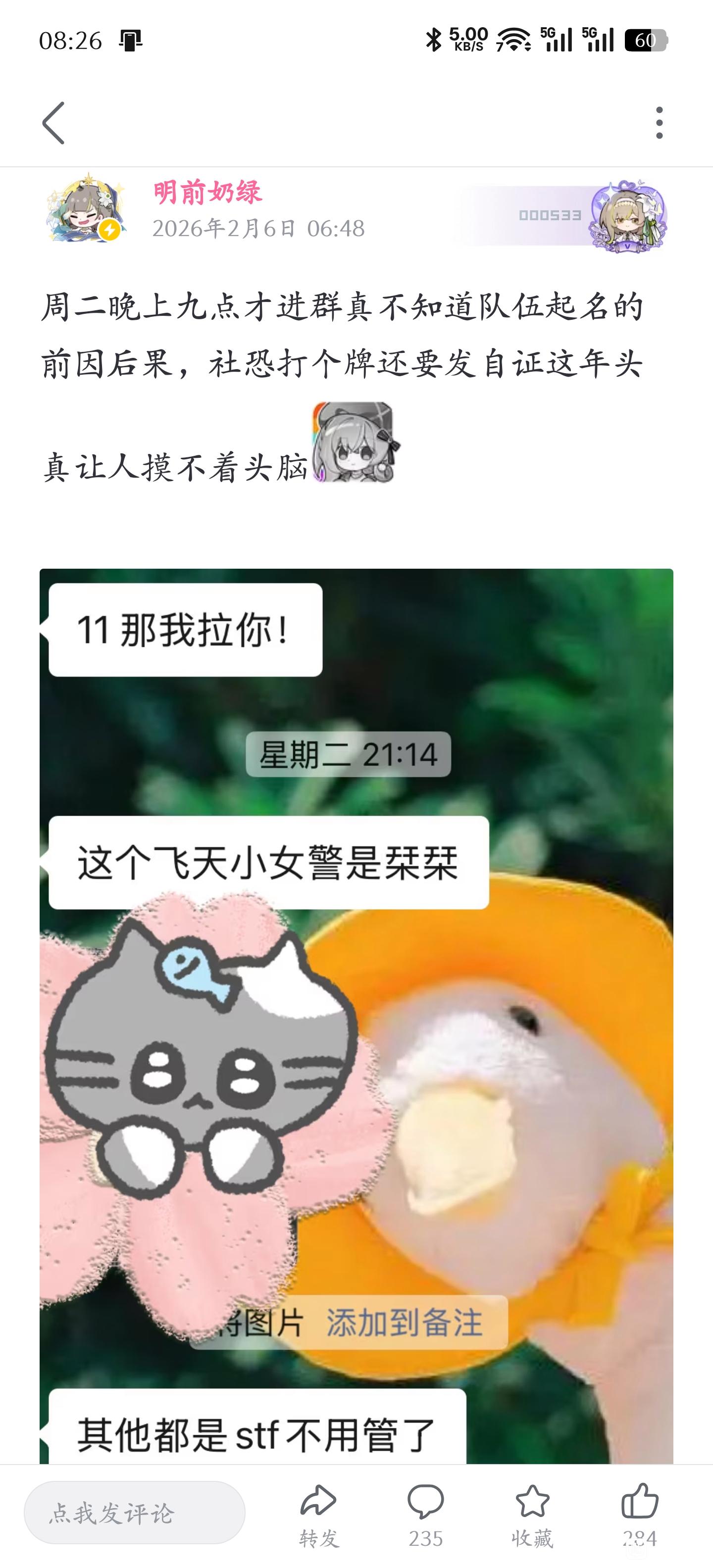The image size is (713, 1568).
Task: Open 明前奶绿's profile avatar
Action: coord(85,209)
